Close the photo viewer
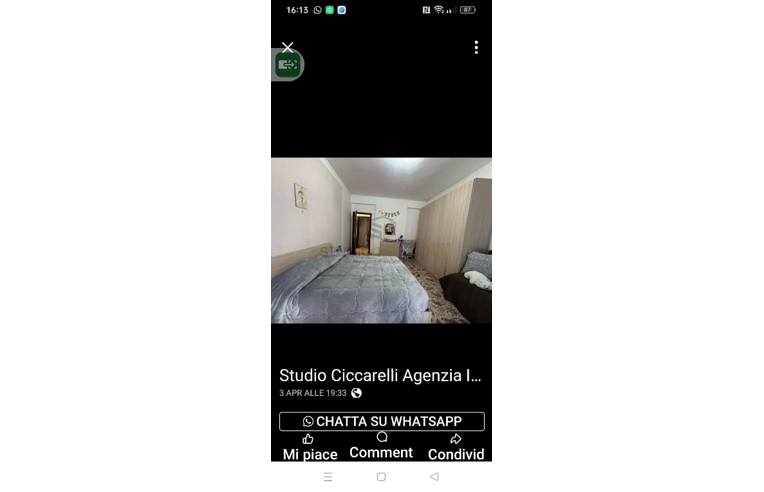The height and width of the screenshot is (492, 764). [287, 47]
